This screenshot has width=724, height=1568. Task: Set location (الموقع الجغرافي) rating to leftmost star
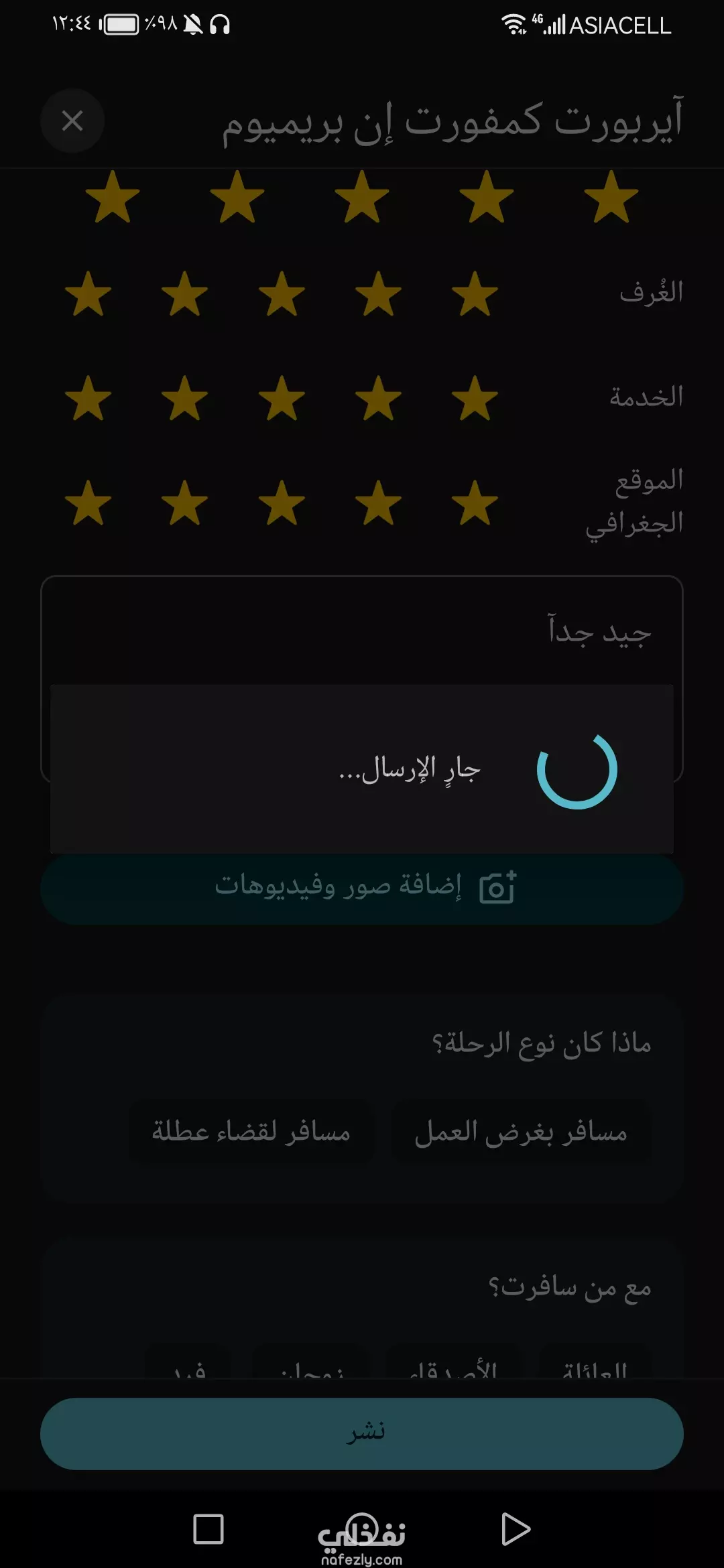[x=88, y=503]
